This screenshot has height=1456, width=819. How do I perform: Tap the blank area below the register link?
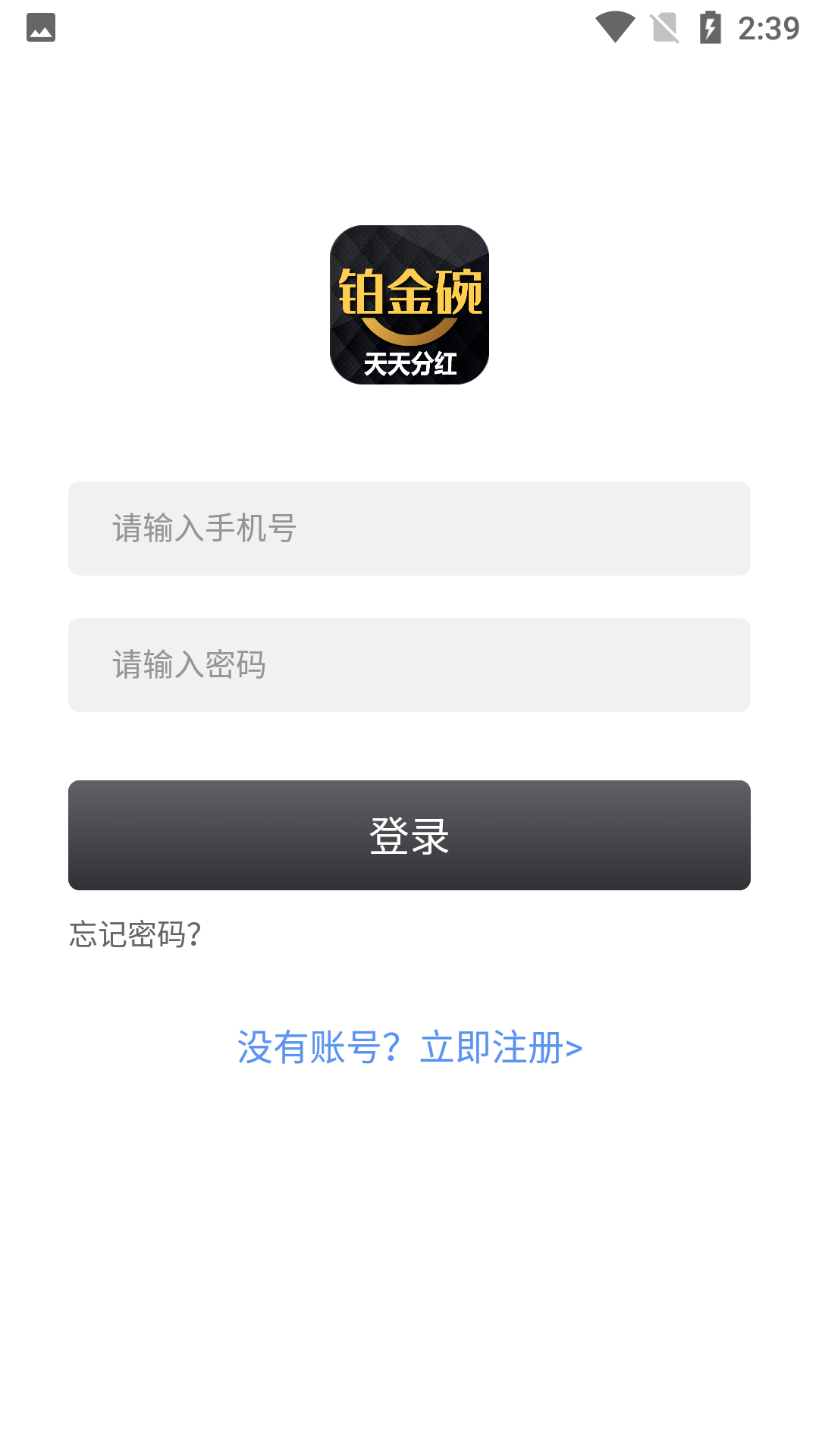409,1213
